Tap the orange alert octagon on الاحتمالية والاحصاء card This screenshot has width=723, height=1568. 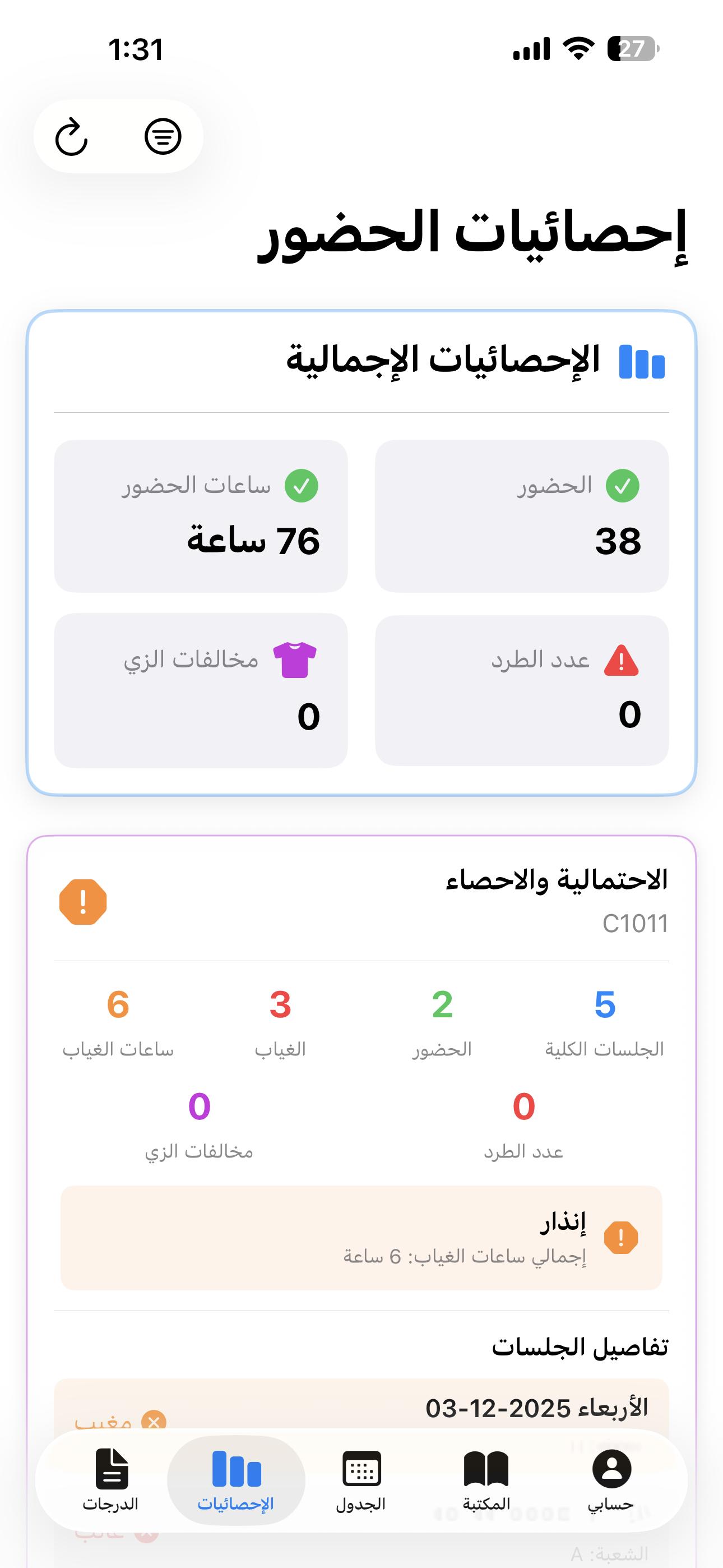click(84, 902)
